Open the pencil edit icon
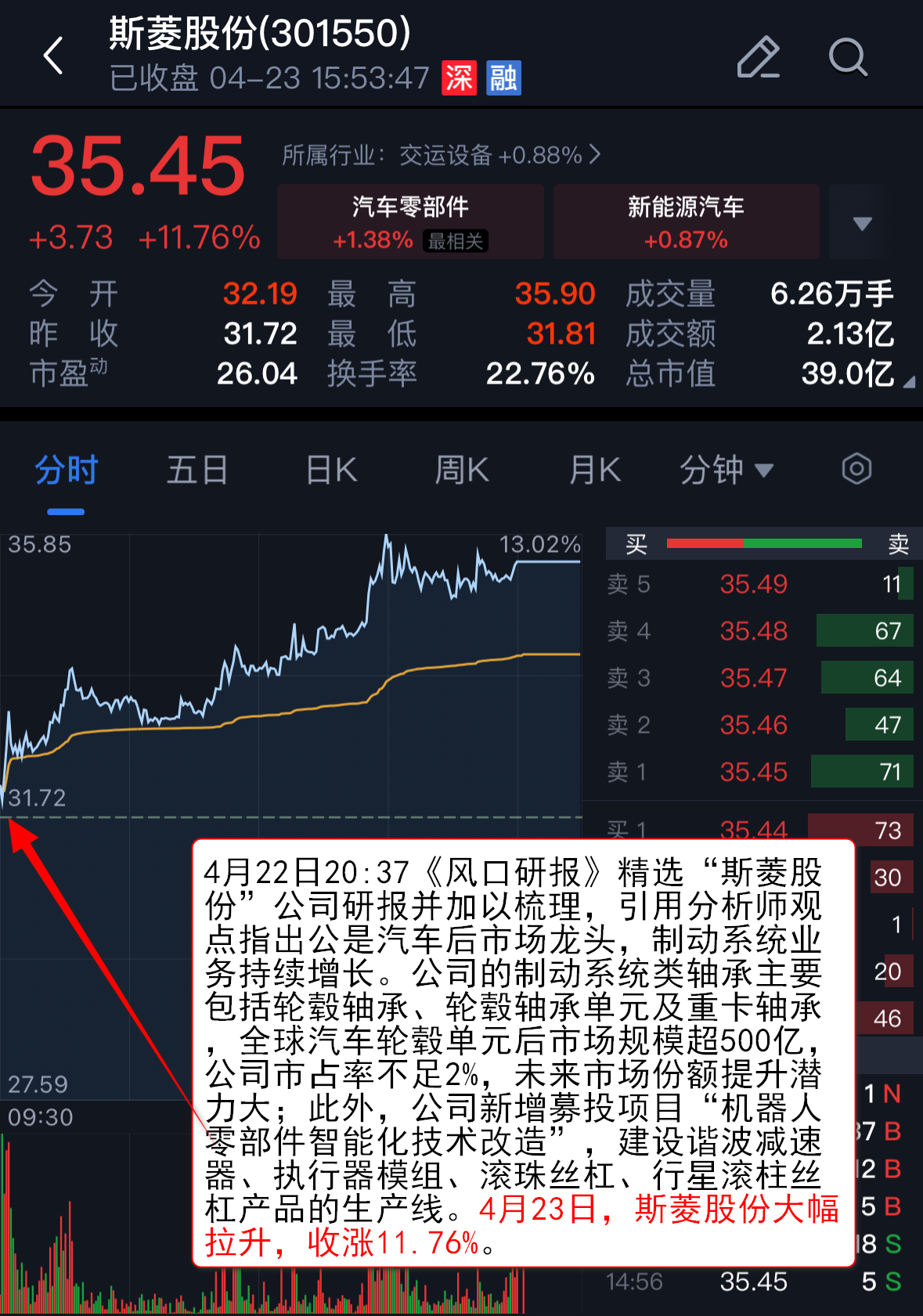 click(x=758, y=57)
